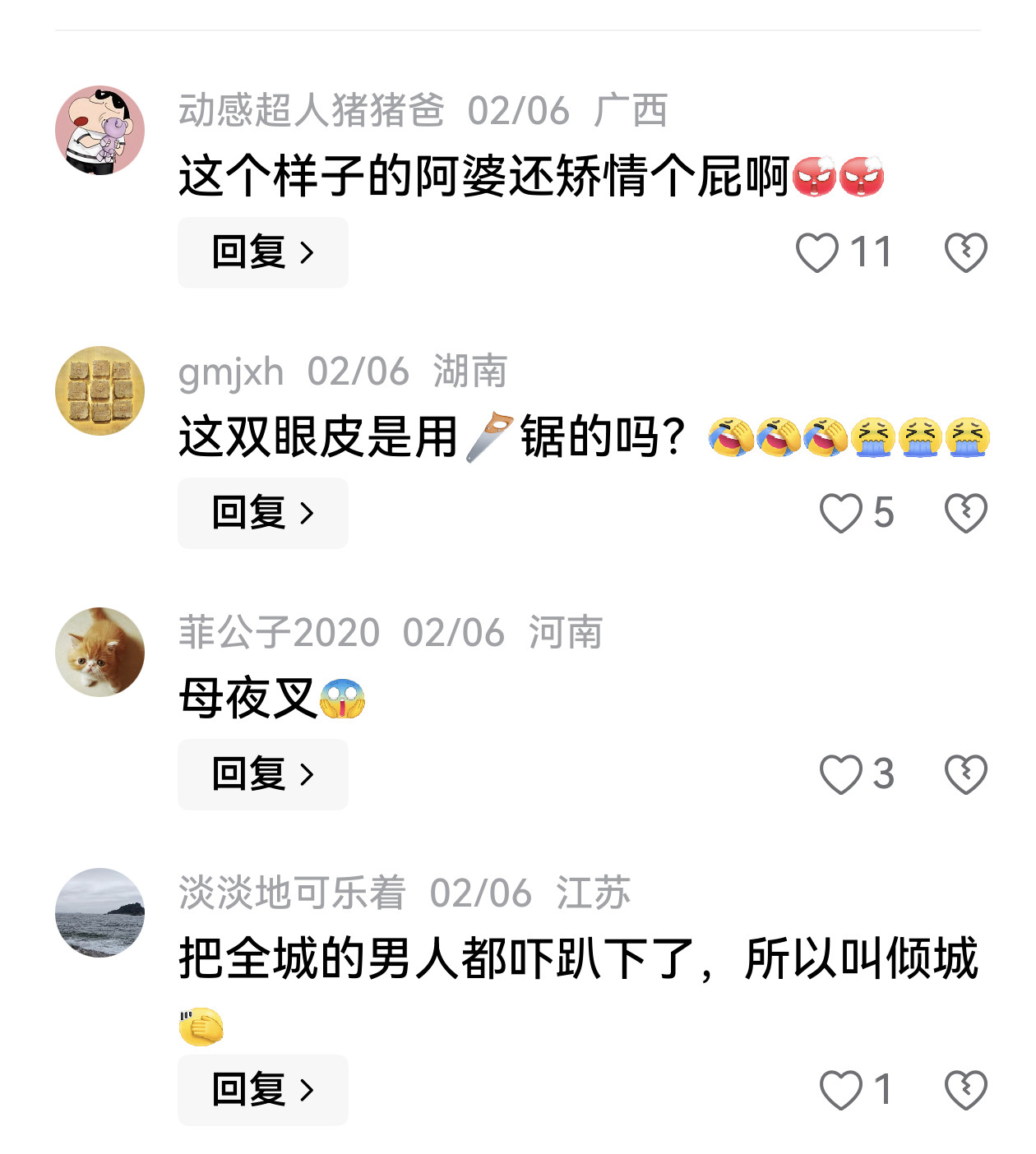Expand replies under the 母夜叉 comment

tap(261, 773)
